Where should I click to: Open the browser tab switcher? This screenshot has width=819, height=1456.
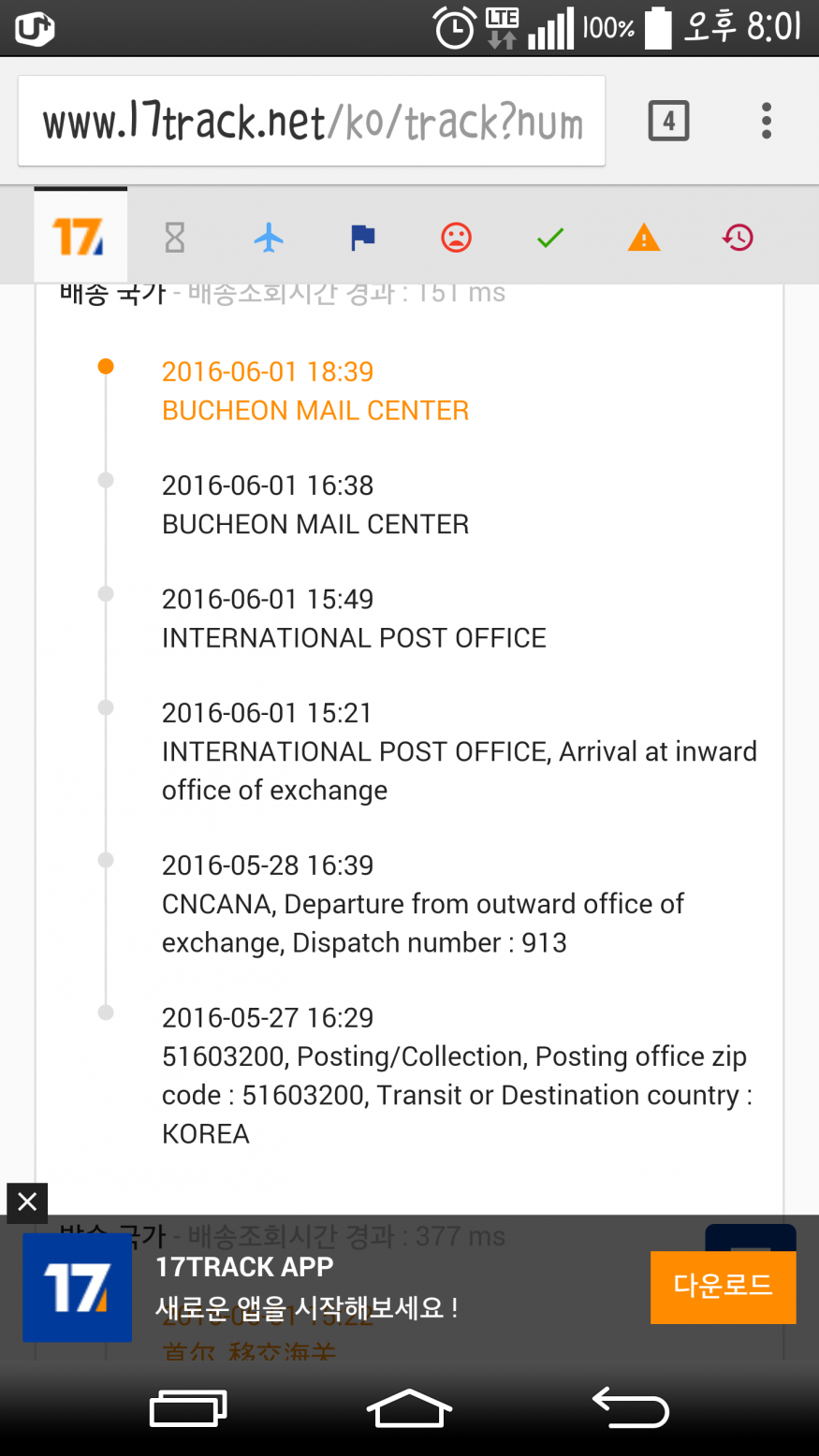pyautogui.click(x=668, y=121)
